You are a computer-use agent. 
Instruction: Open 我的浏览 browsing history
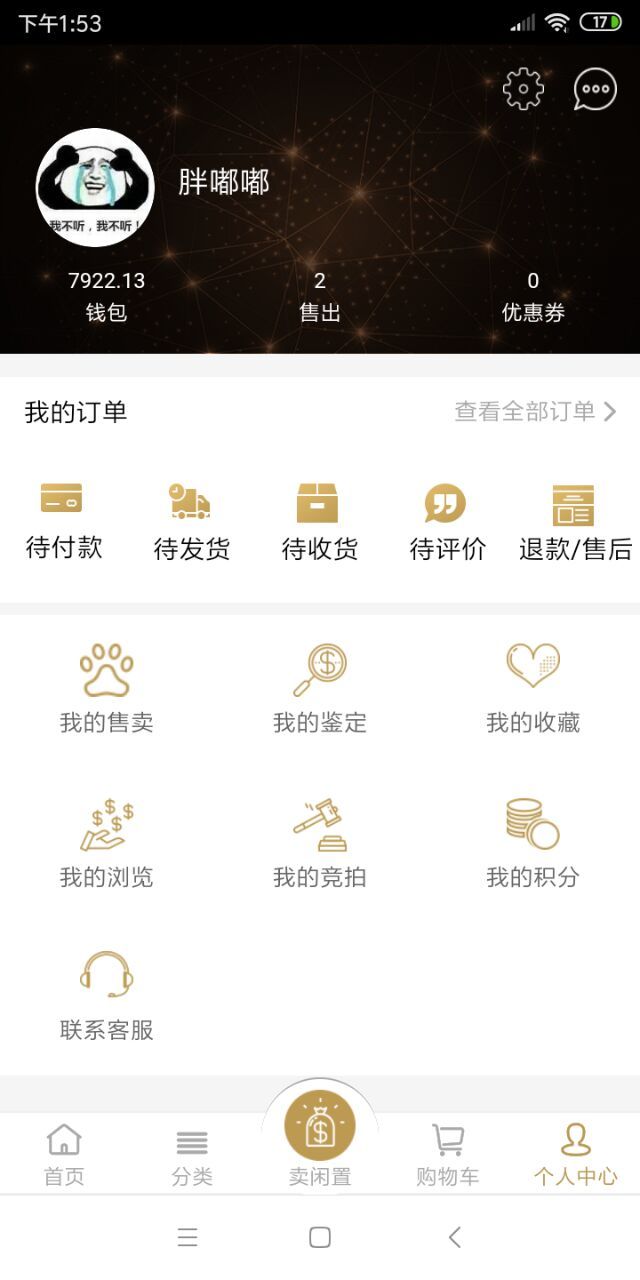pos(106,843)
